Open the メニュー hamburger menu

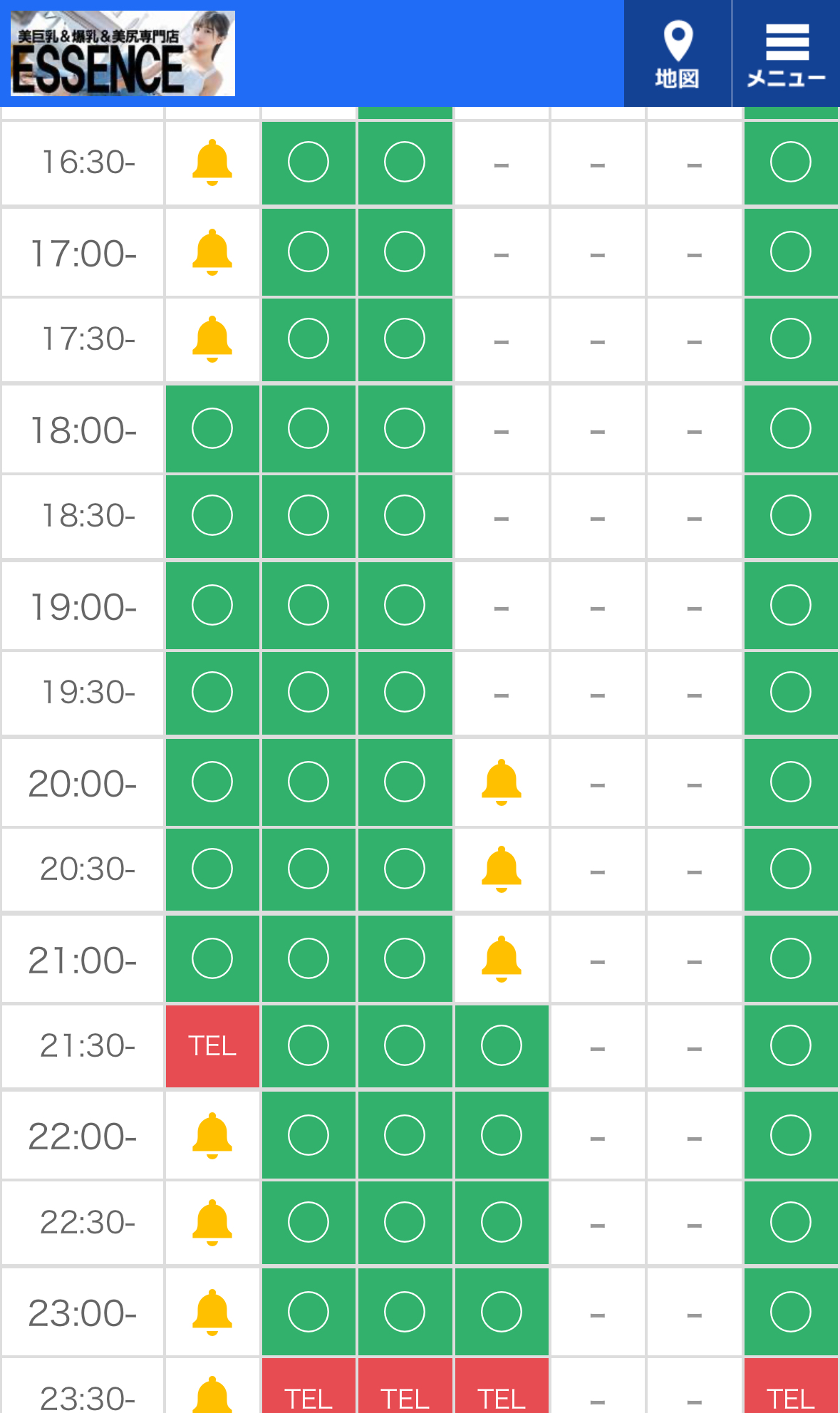click(x=787, y=53)
